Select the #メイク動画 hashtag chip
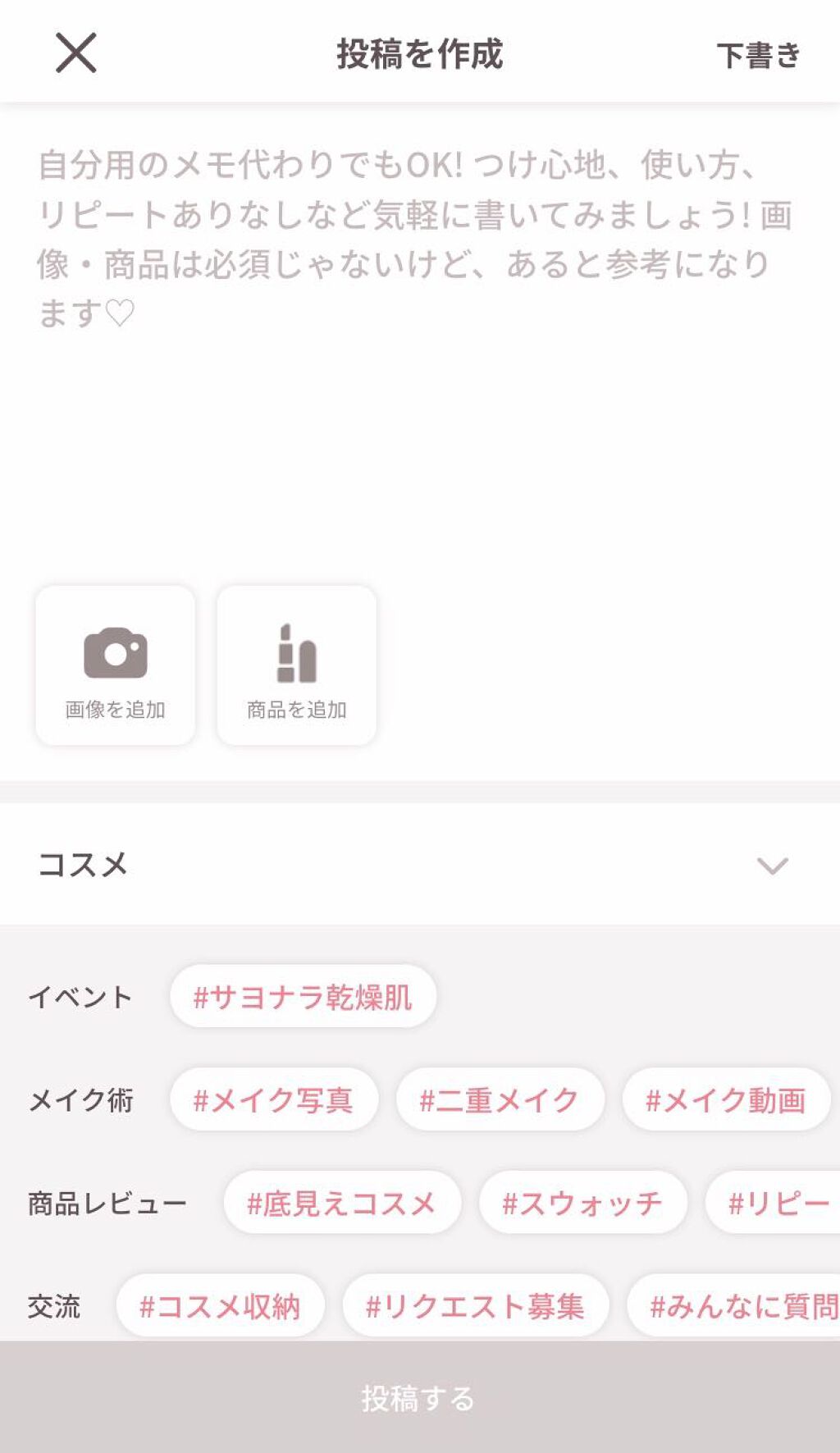This screenshot has width=840, height=1453. click(725, 1099)
